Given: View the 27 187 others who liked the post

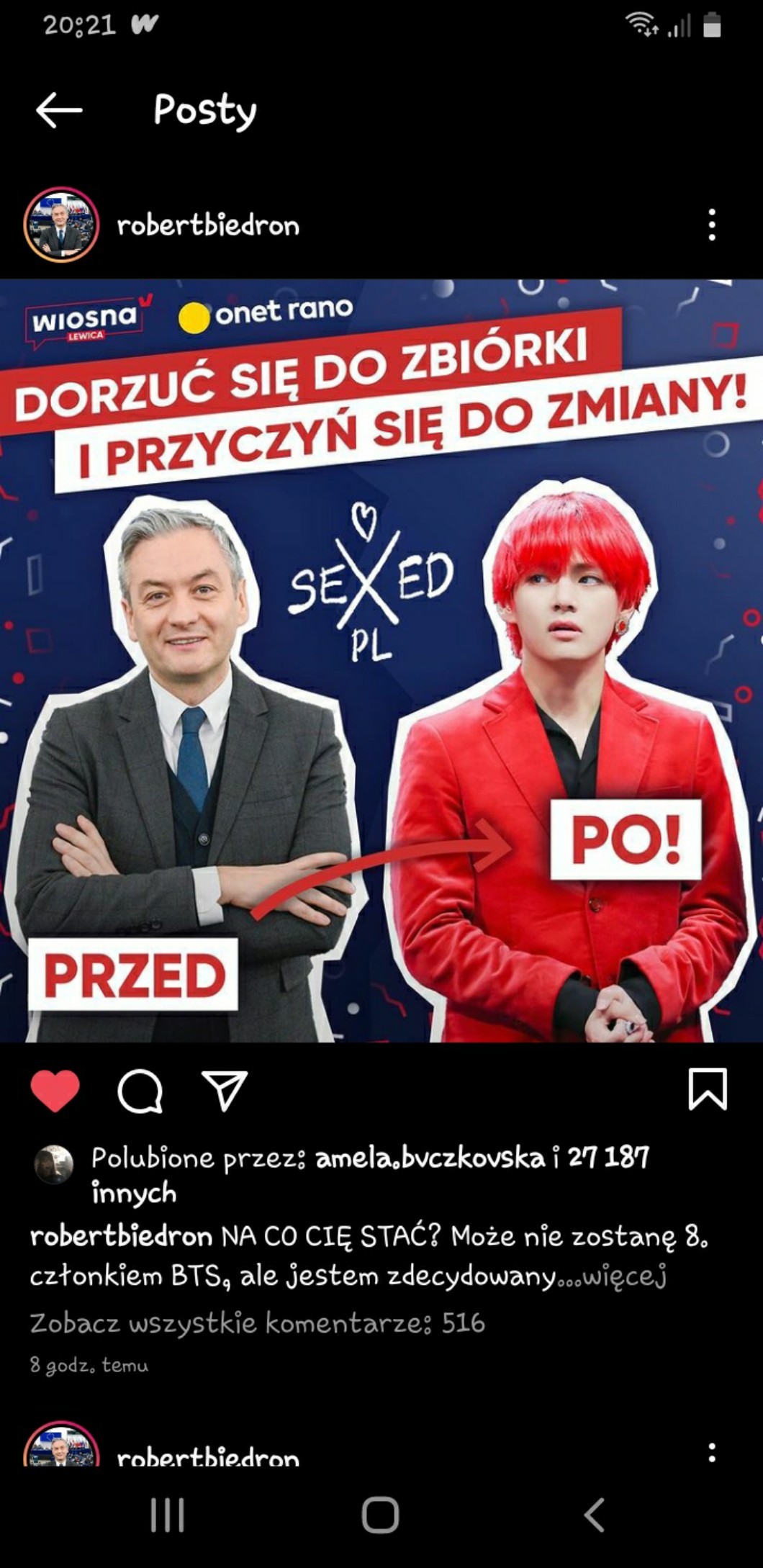Looking at the screenshot, I should pos(608,1158).
